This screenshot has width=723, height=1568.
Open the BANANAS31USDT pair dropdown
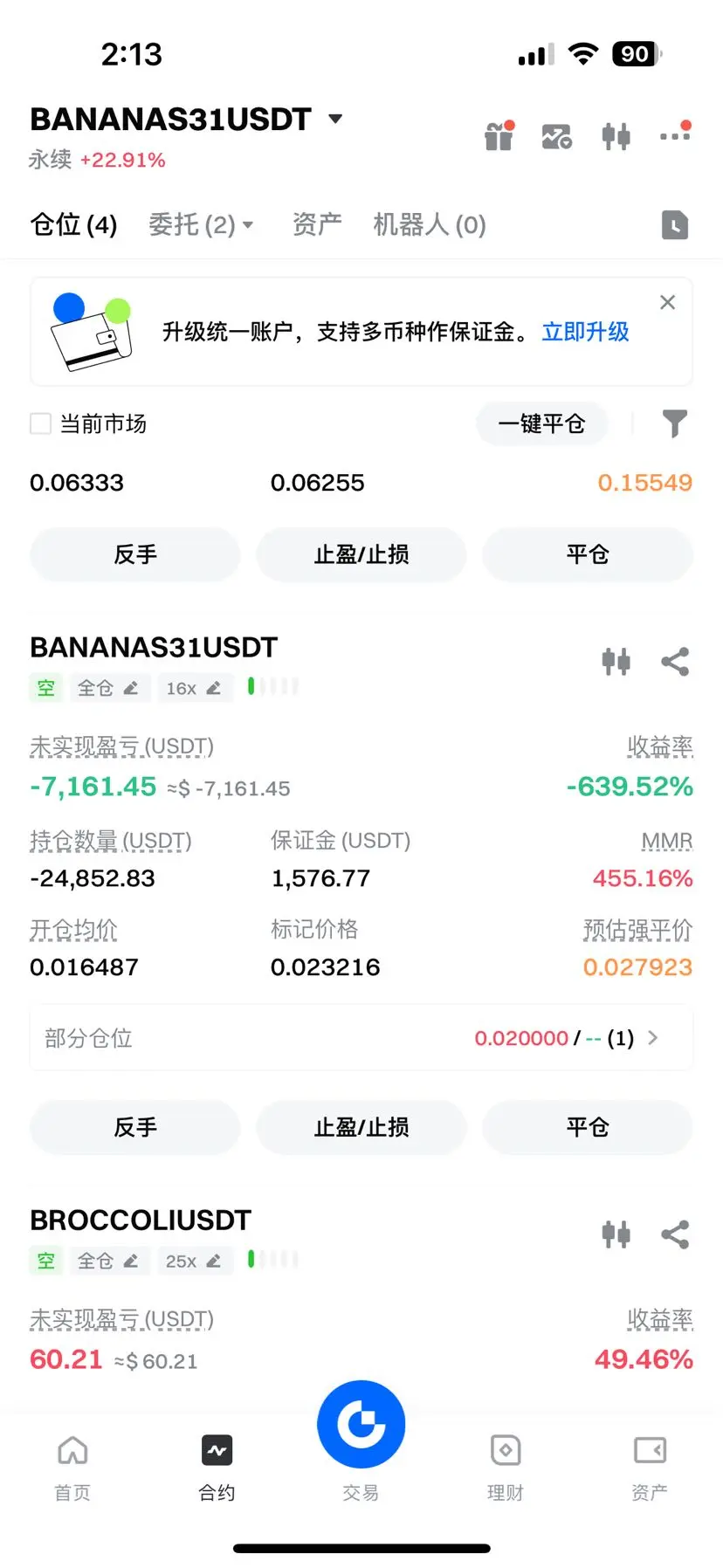point(335,119)
